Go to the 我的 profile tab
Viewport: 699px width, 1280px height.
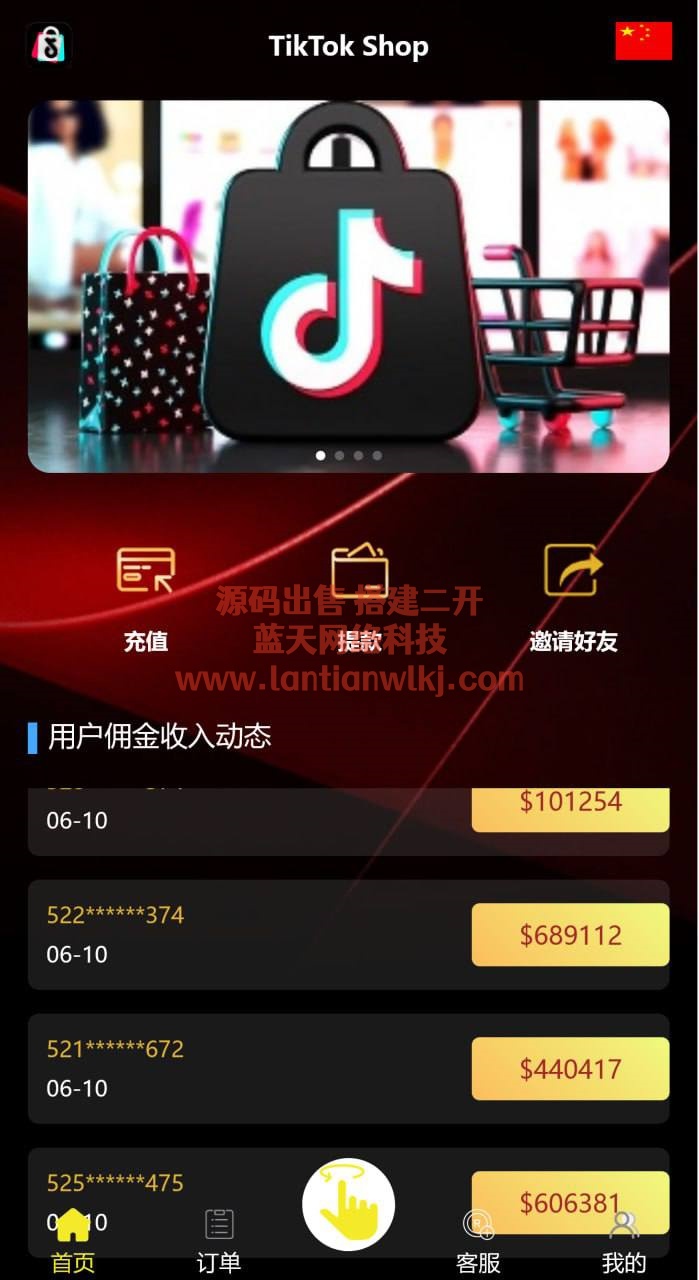(x=623, y=1240)
